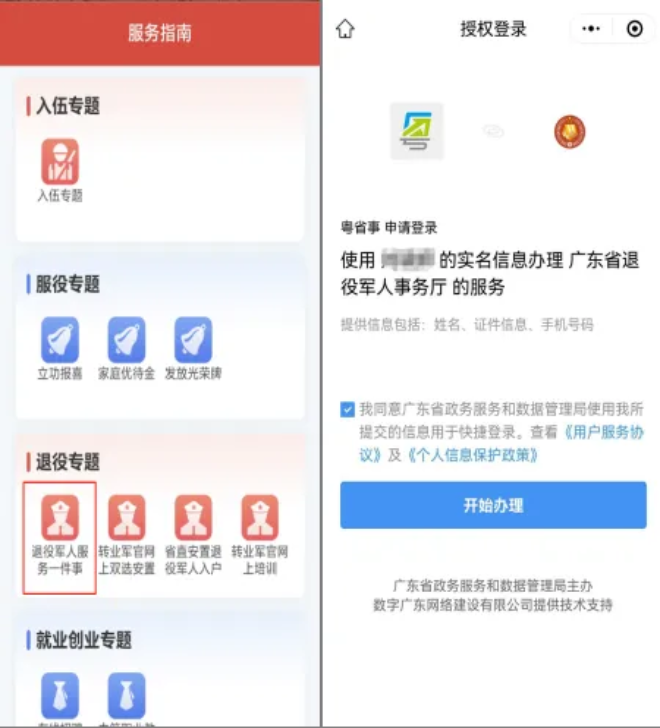Viewport: 660px width, 728px height.
Task: Open 立功报喜 under 服役专题
Action: (x=60, y=341)
